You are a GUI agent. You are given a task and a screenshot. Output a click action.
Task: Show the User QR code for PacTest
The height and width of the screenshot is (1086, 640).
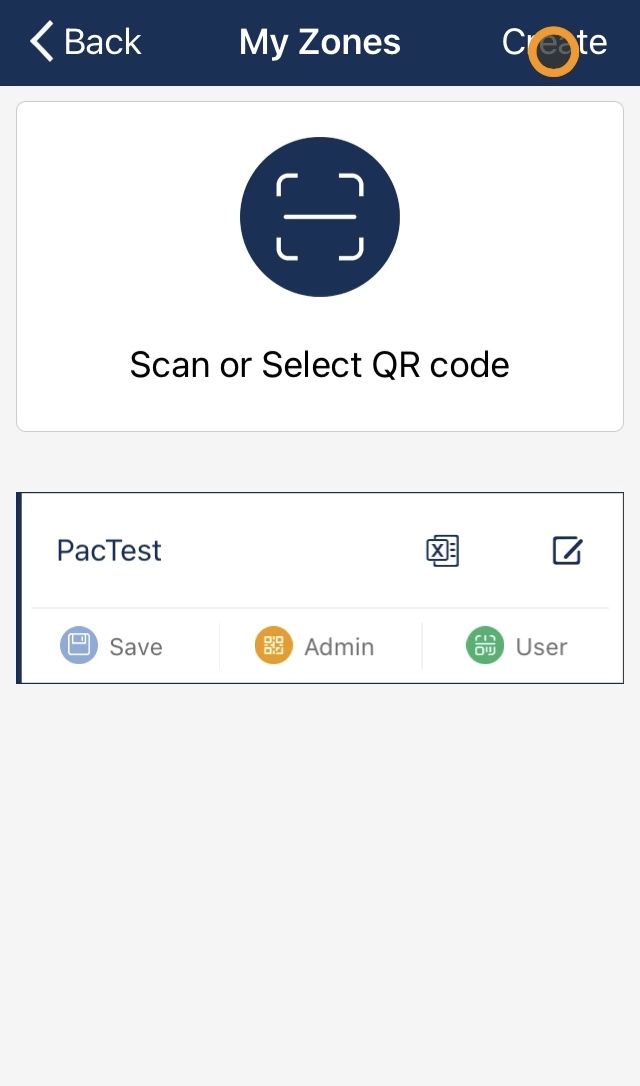pos(517,646)
